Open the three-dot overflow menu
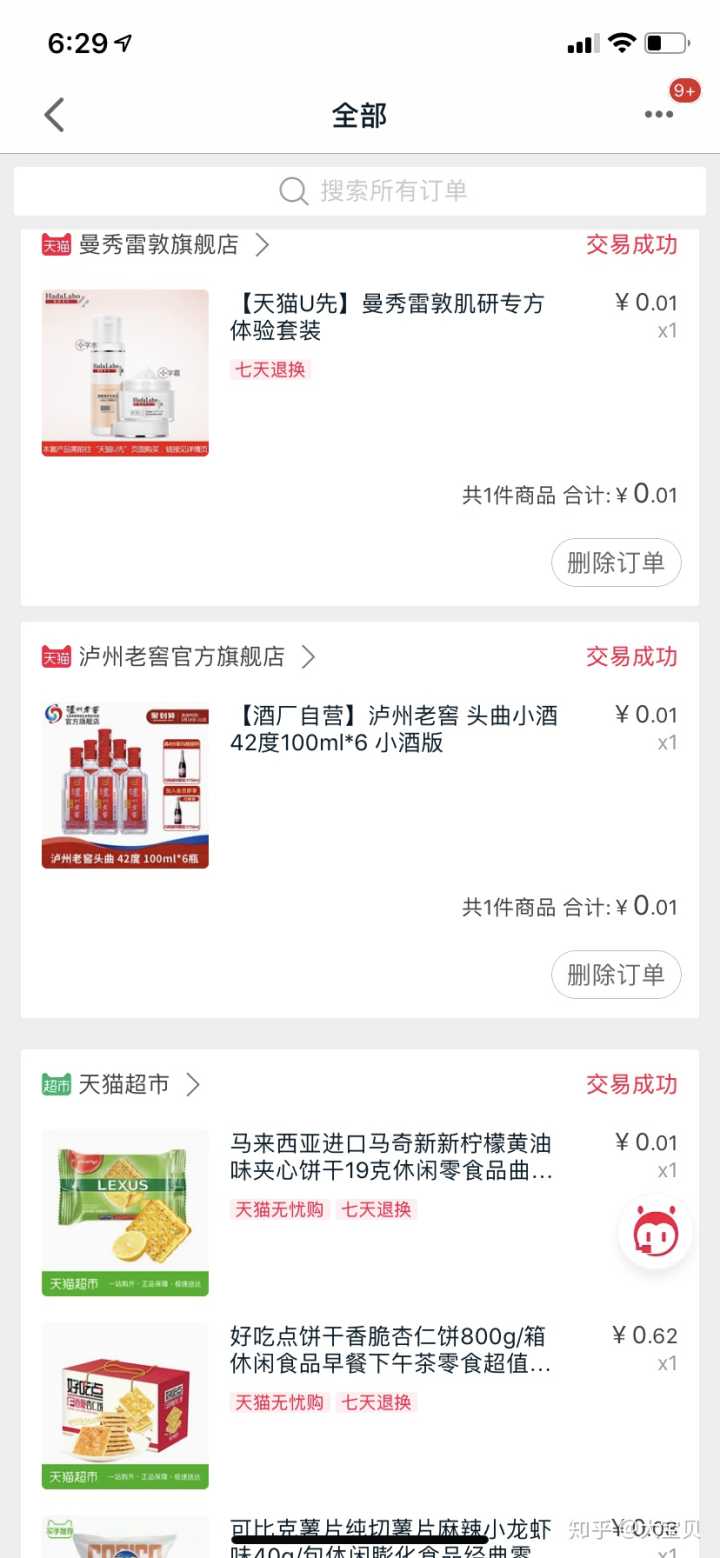The width and height of the screenshot is (720, 1558). point(658,115)
